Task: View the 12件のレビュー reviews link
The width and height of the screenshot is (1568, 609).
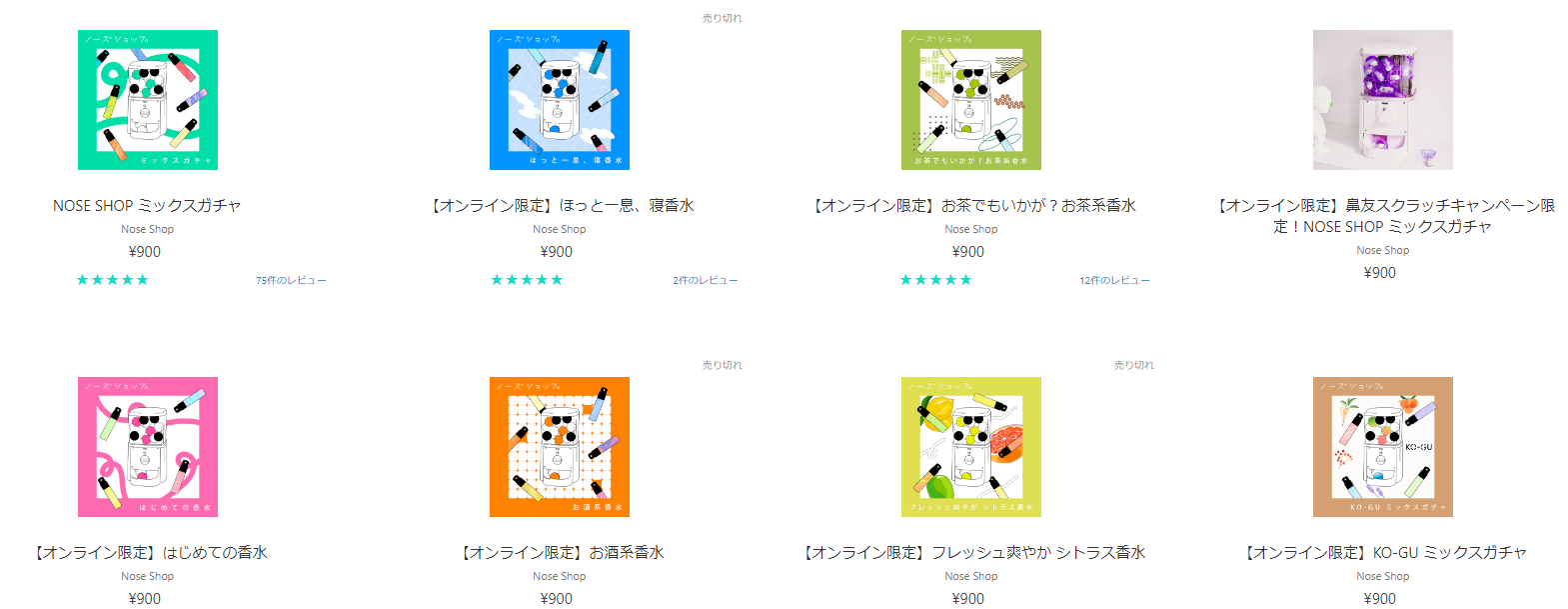Action: 1114,281
